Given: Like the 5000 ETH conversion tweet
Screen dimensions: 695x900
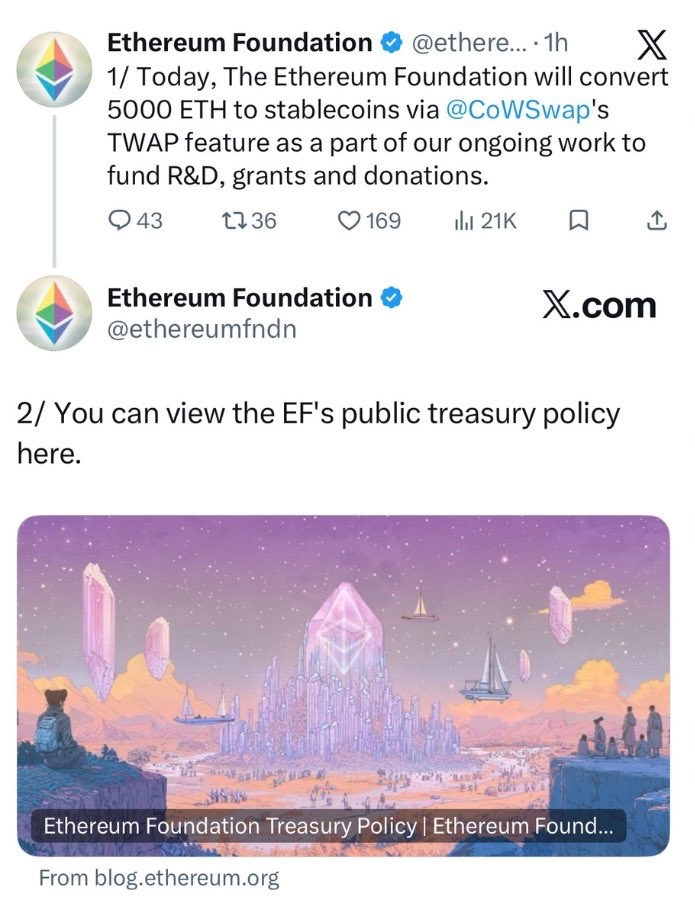Looking at the screenshot, I should [x=350, y=220].
